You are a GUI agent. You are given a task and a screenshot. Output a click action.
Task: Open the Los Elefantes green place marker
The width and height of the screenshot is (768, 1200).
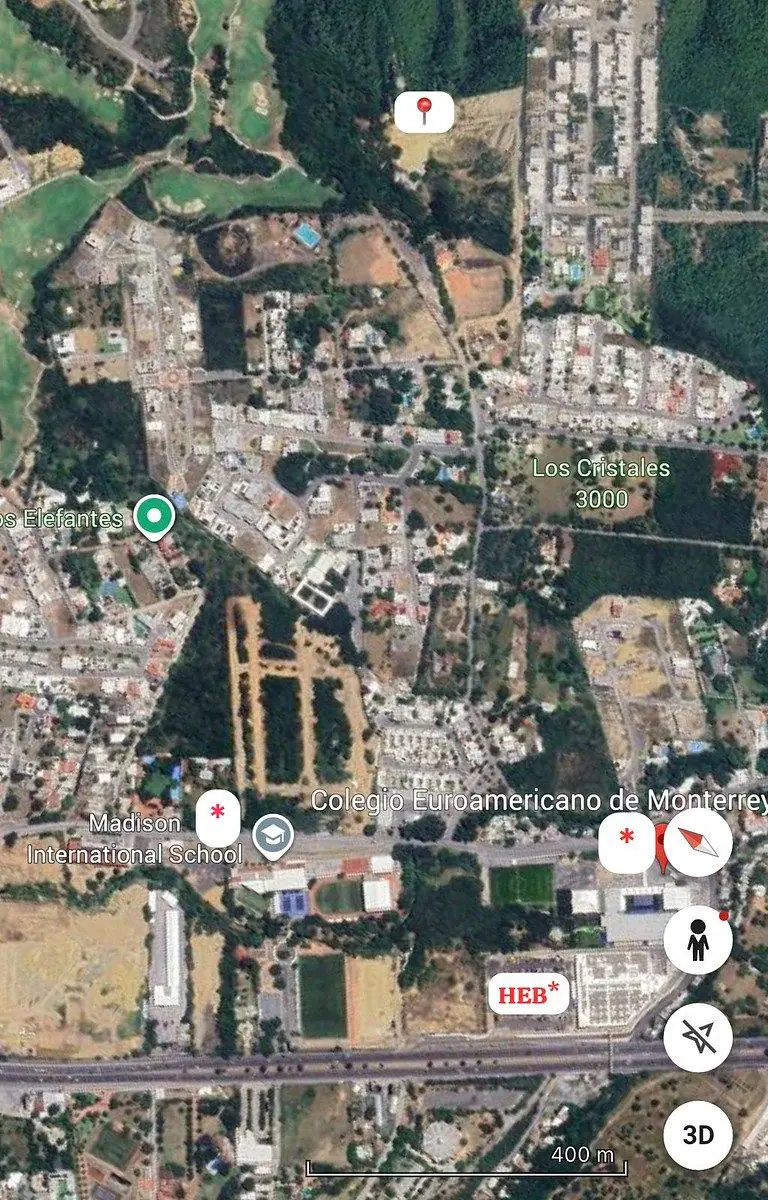pos(154,518)
